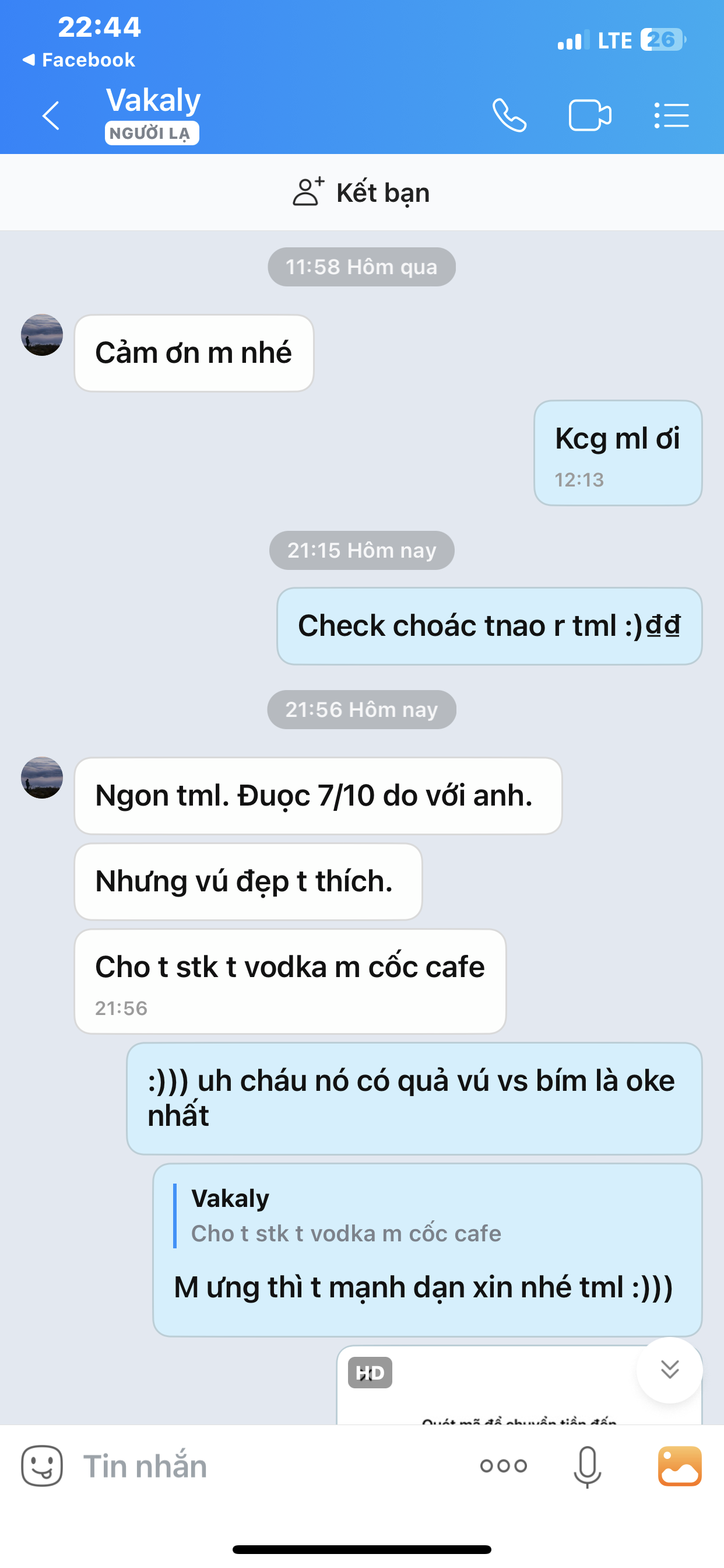
Task: Open the sticker and emoji picker
Action: click(x=42, y=1466)
